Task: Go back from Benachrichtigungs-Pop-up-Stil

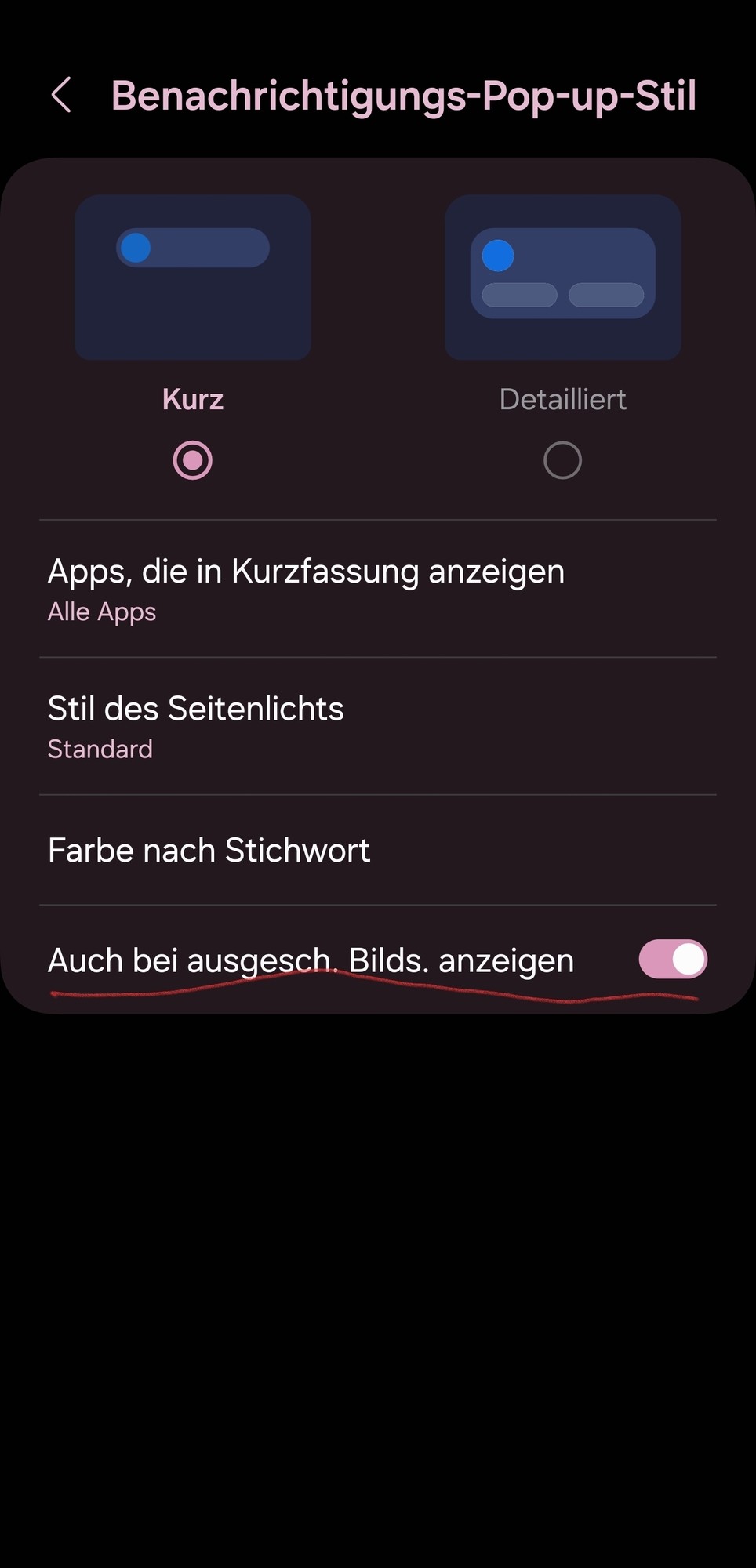Action: pyautogui.click(x=62, y=96)
